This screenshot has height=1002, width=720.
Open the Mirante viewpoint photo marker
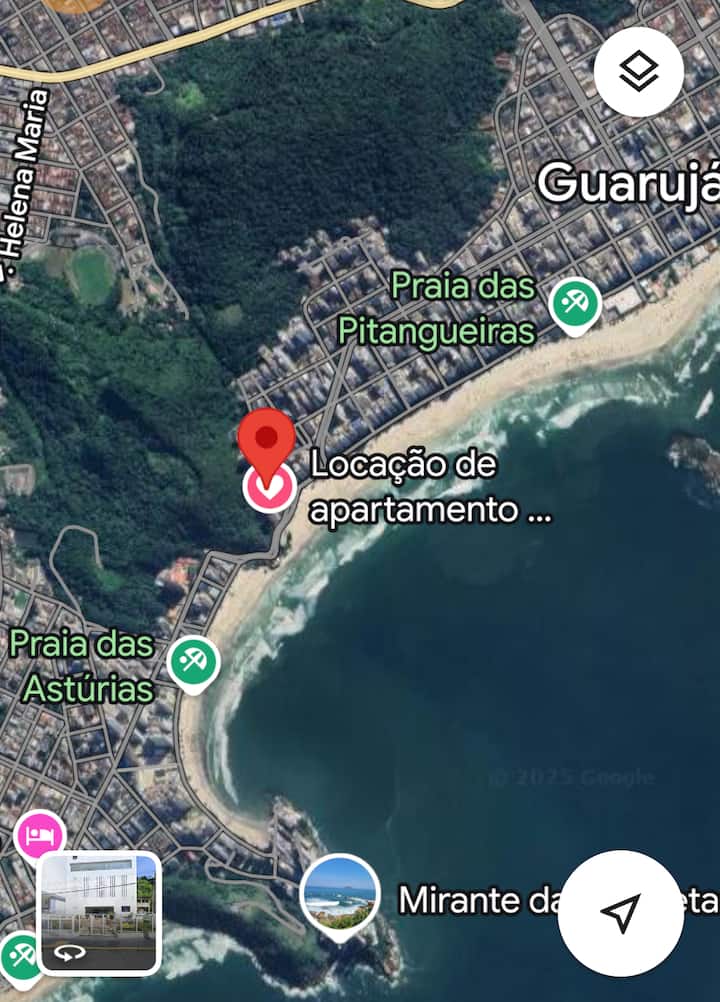(x=339, y=892)
